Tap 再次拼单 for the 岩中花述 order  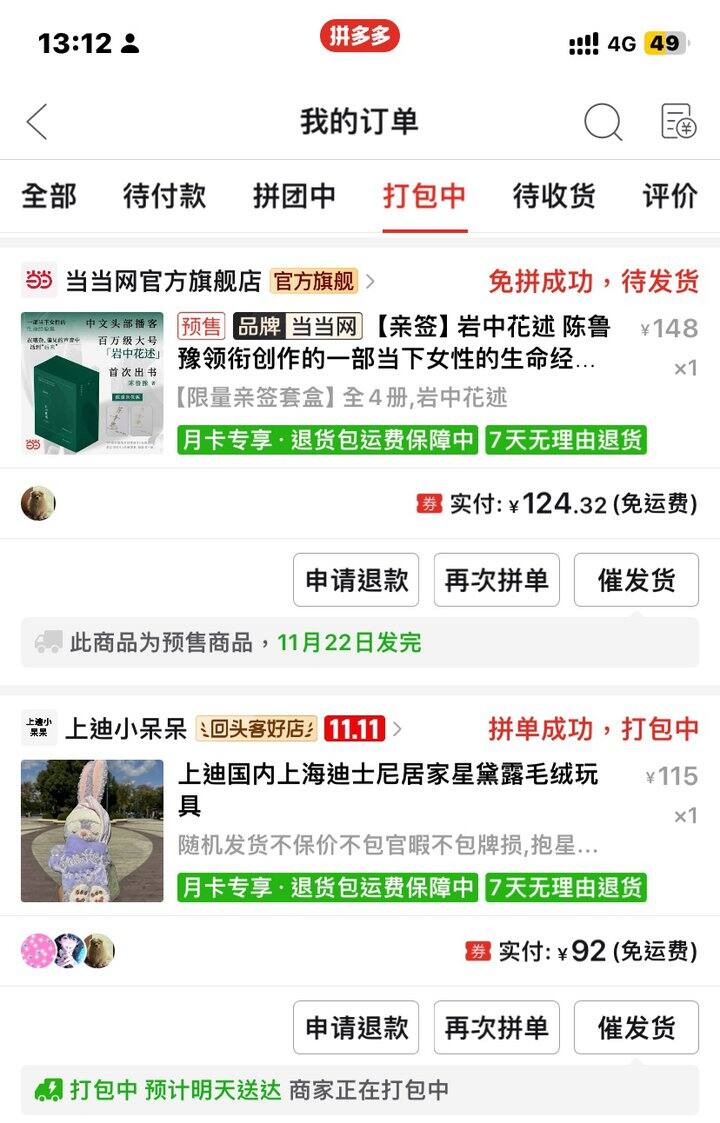(496, 580)
